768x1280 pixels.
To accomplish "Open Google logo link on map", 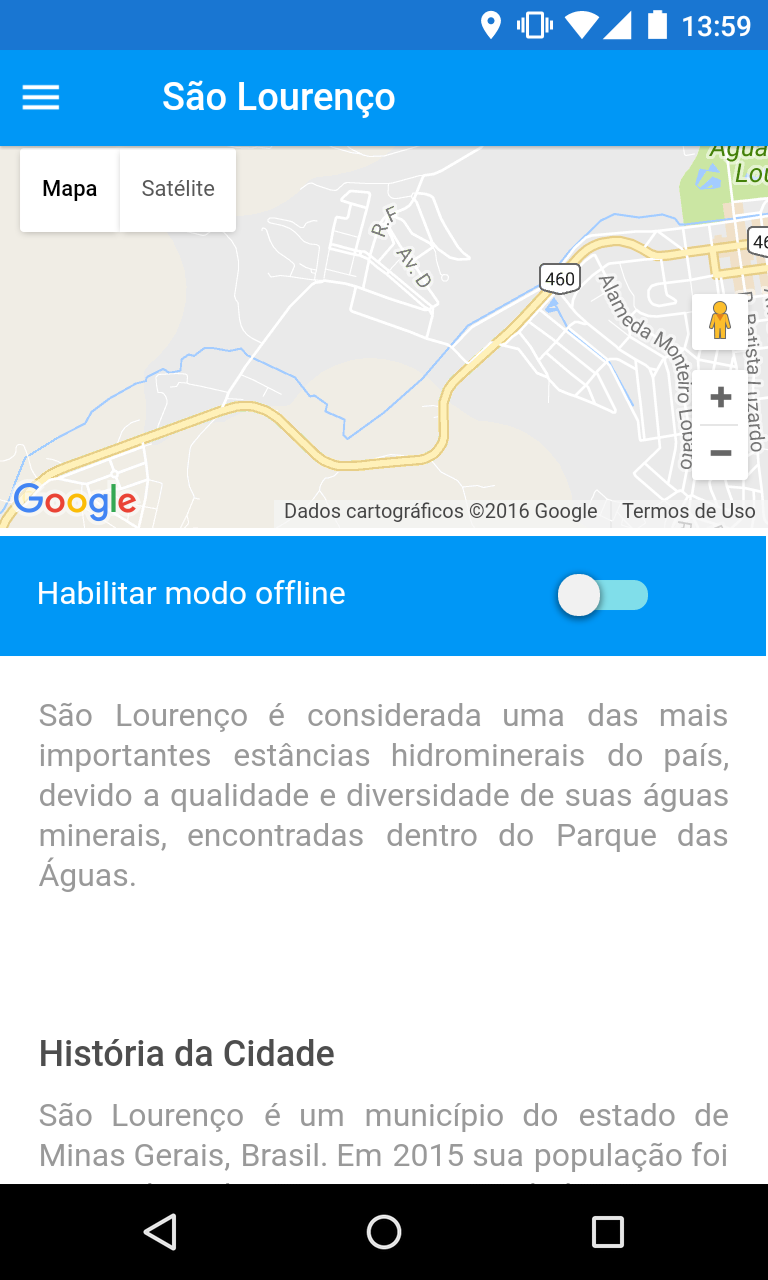I will [x=75, y=500].
